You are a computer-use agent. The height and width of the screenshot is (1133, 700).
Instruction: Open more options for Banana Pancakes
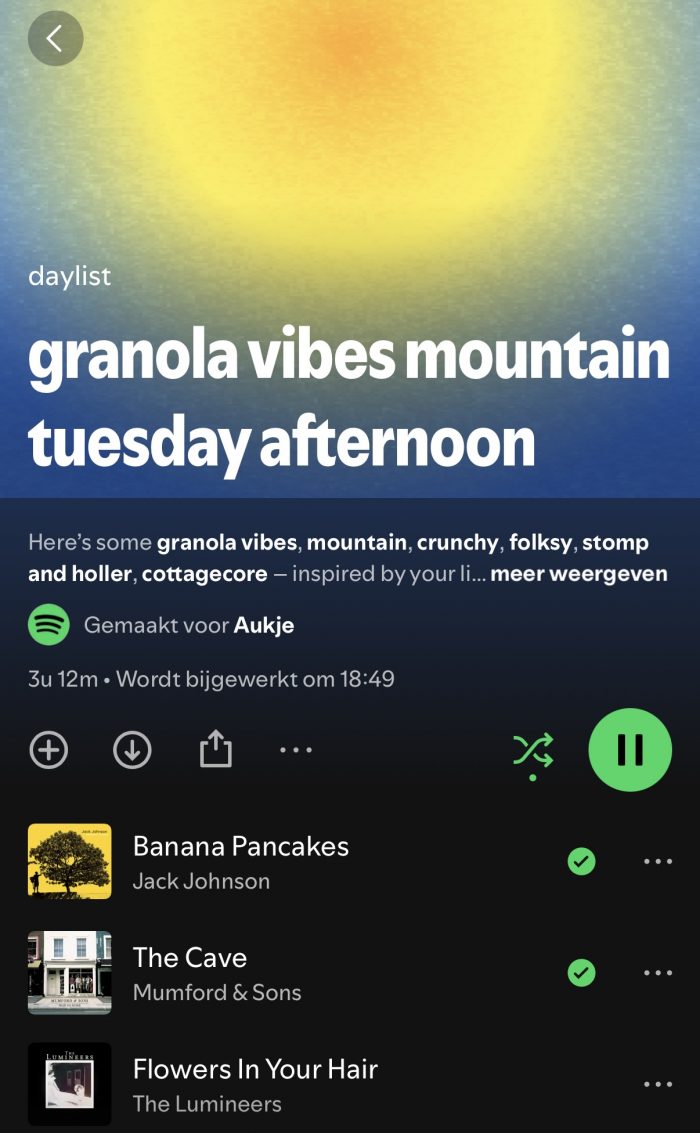(x=657, y=861)
